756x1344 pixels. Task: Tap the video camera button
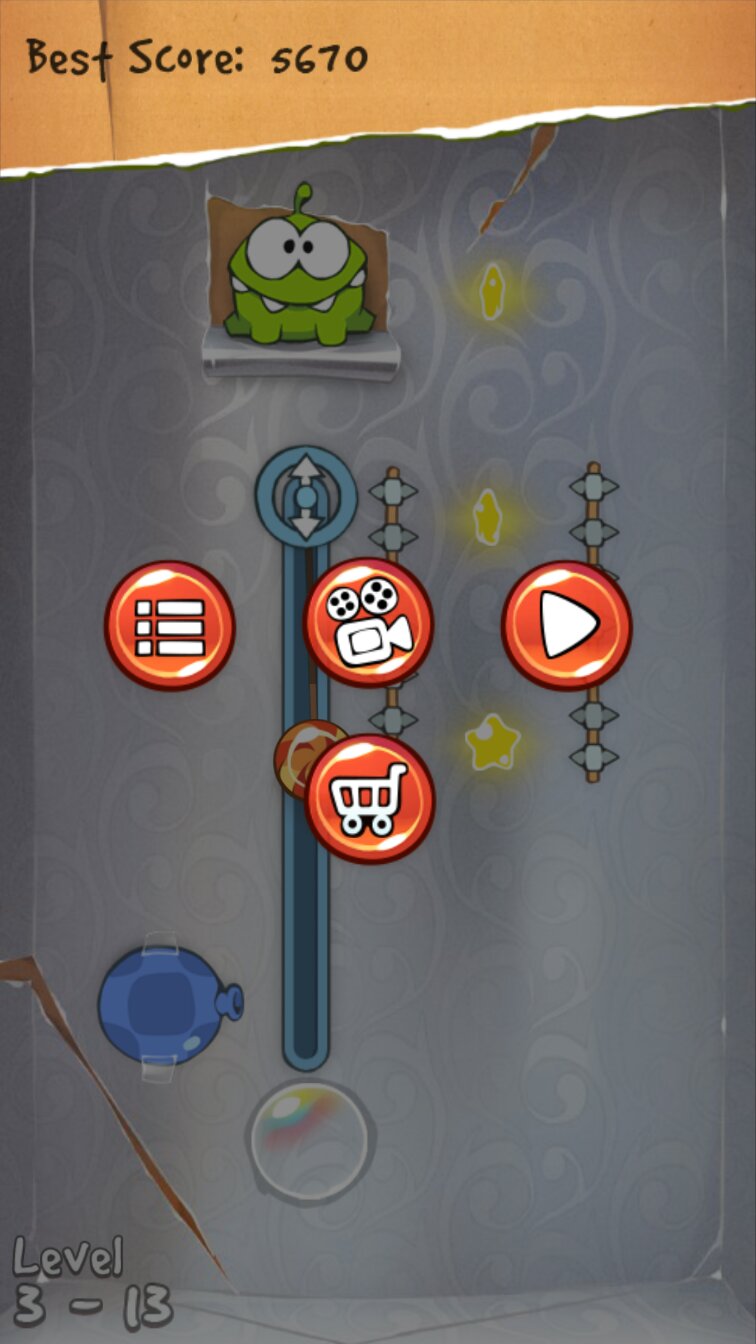(x=367, y=622)
